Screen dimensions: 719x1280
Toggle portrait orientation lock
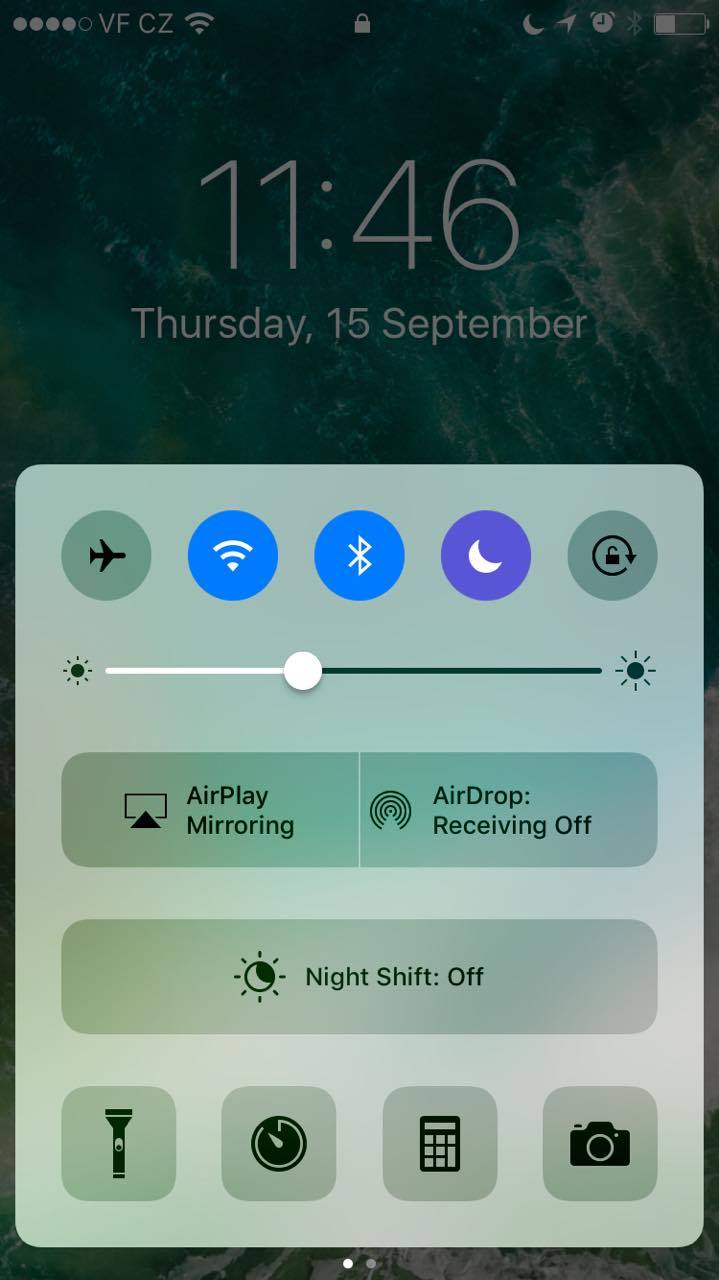coord(612,555)
